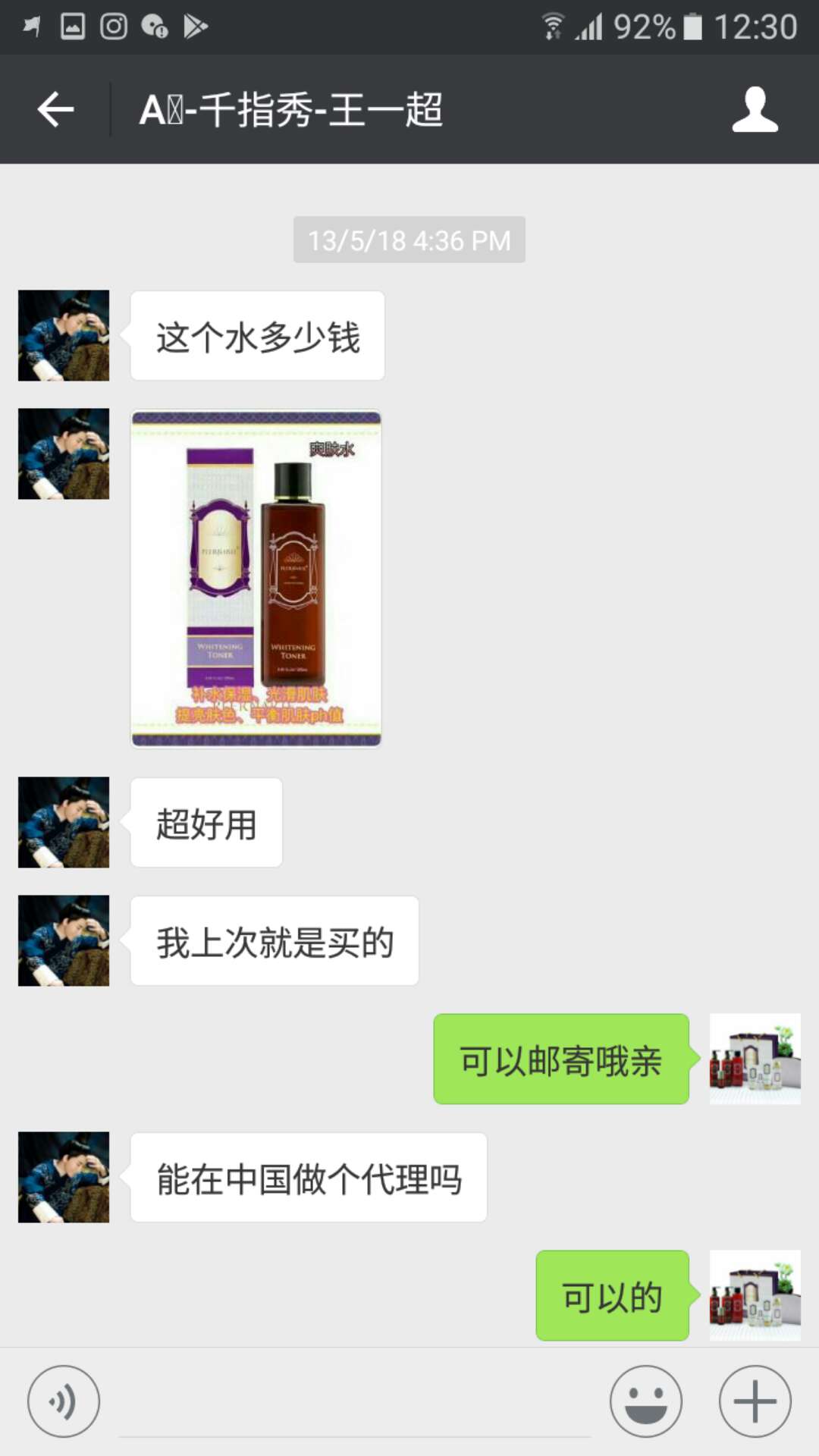This screenshot has height=1456, width=819.
Task: Switch to voice message input
Action: click(64, 1401)
